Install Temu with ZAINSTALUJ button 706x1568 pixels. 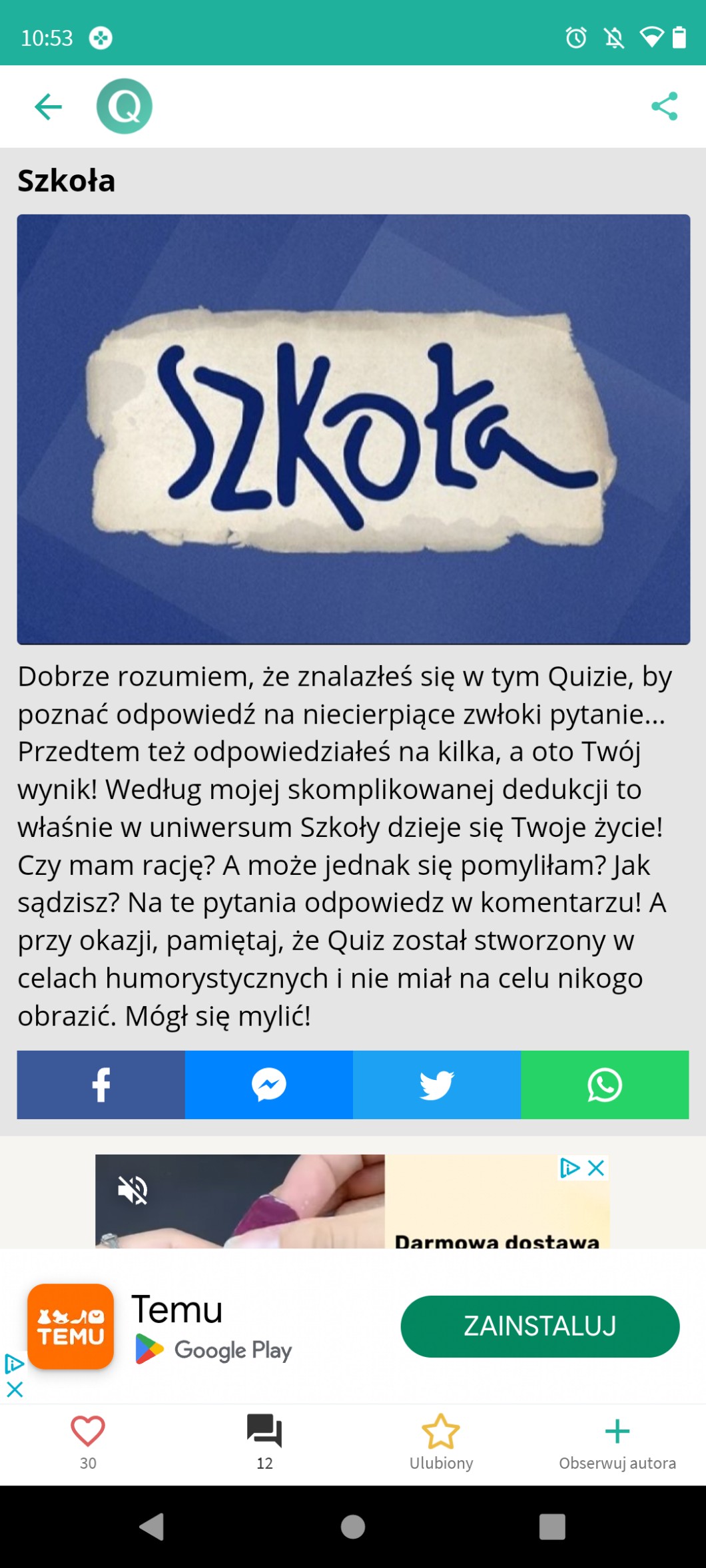coord(539,1326)
